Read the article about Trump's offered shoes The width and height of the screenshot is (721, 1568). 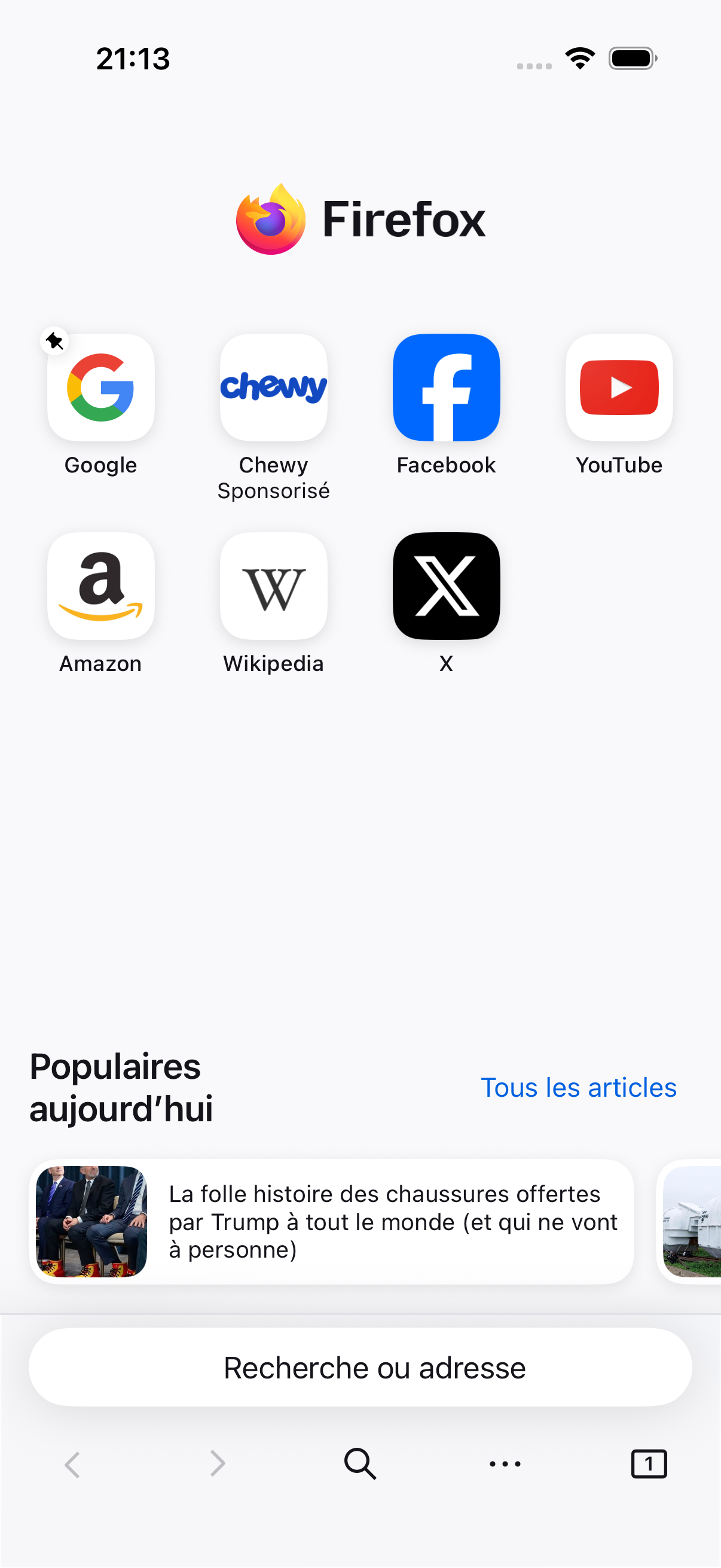[332, 1222]
